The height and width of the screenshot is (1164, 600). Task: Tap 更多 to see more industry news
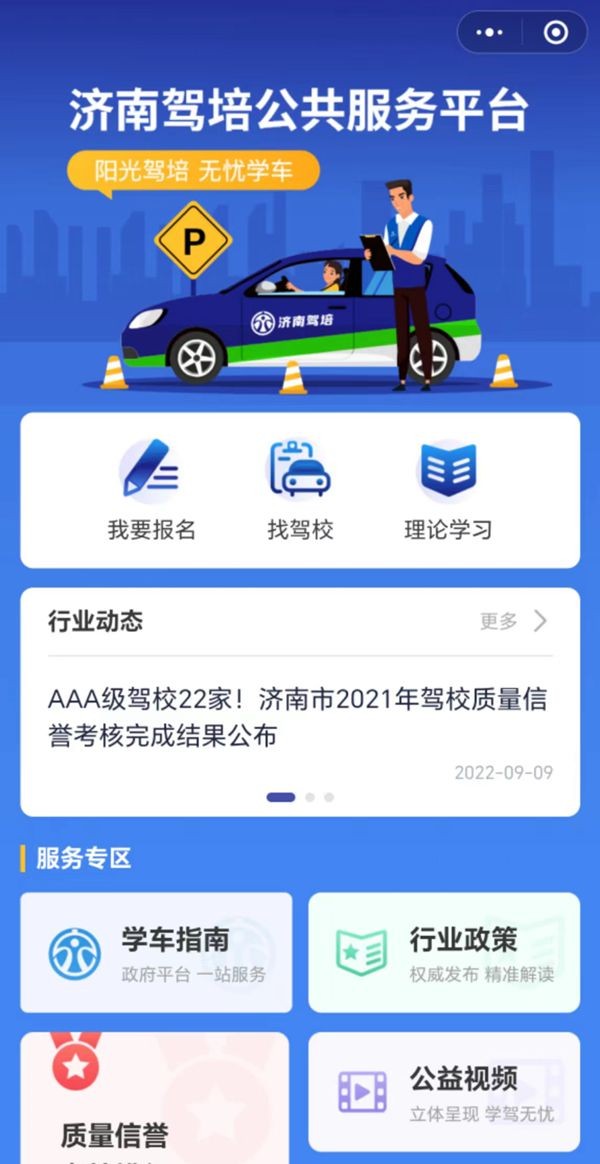[514, 621]
